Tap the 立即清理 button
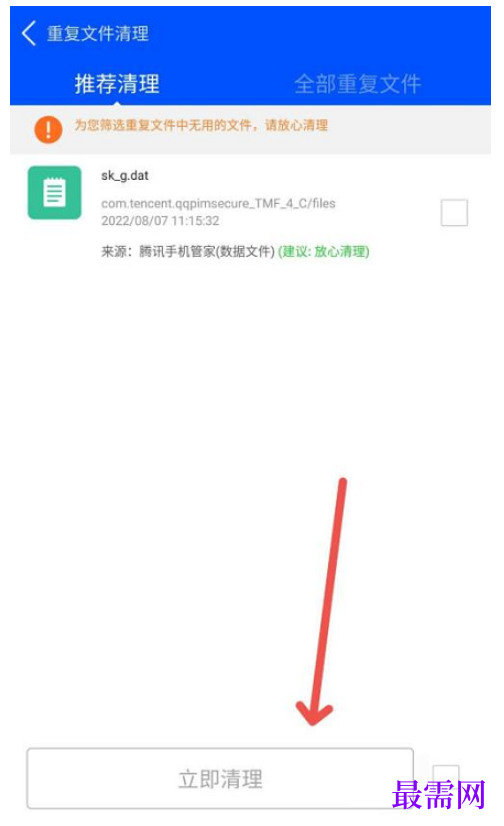Screen dimensions: 504x826 click(220, 779)
